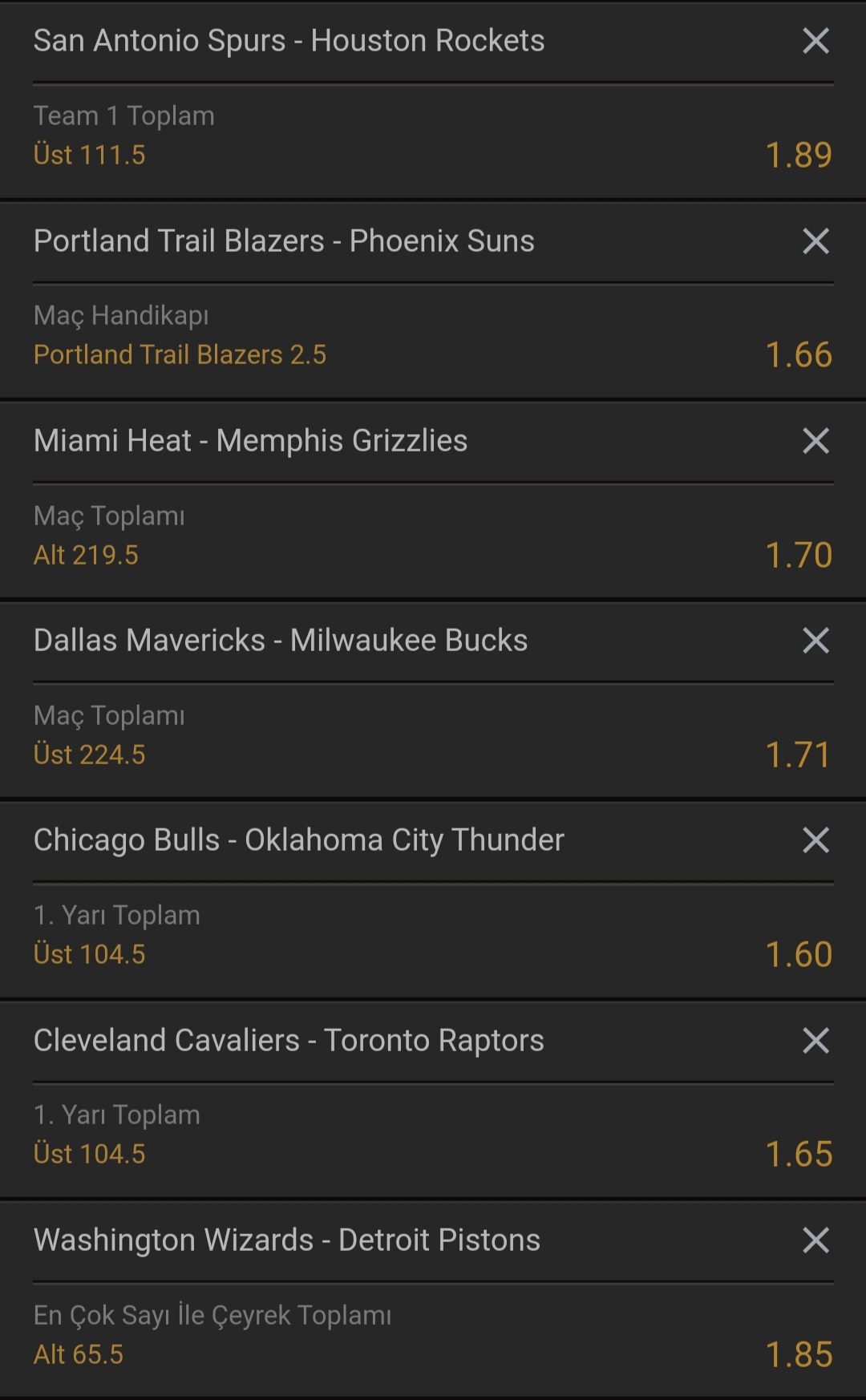The width and height of the screenshot is (866, 1400).
Task: Dismiss the Dallas Mavericks - Milwaukee Bucks selection
Action: pos(815,641)
